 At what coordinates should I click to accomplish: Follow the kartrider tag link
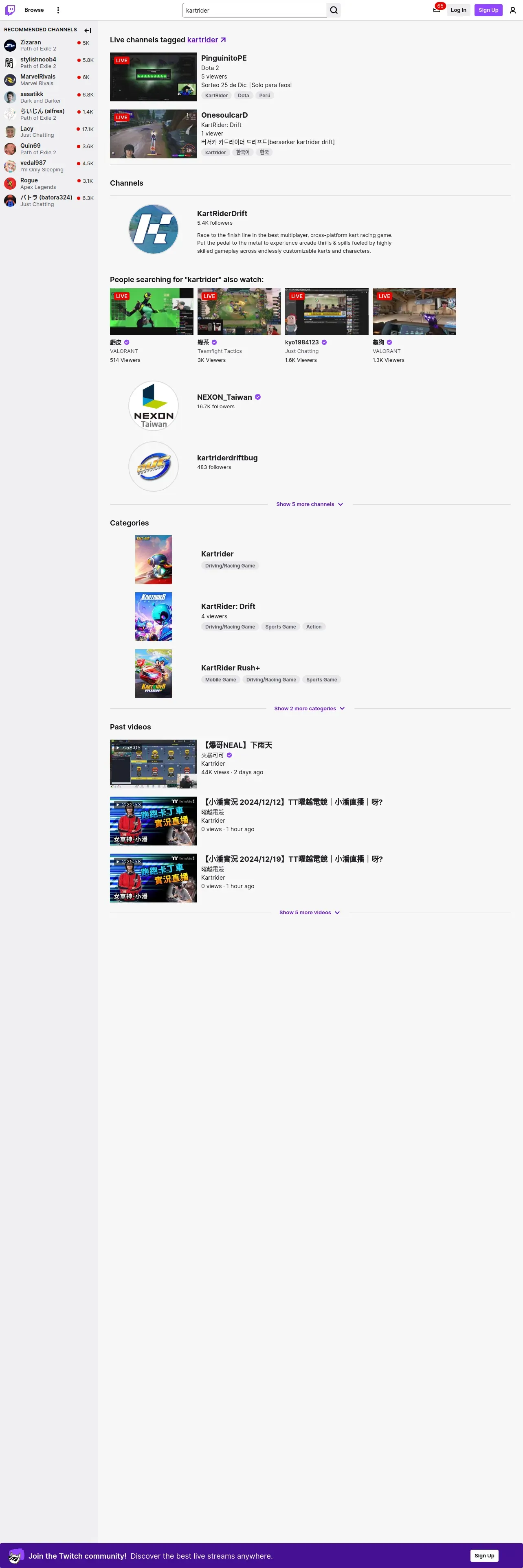203,40
